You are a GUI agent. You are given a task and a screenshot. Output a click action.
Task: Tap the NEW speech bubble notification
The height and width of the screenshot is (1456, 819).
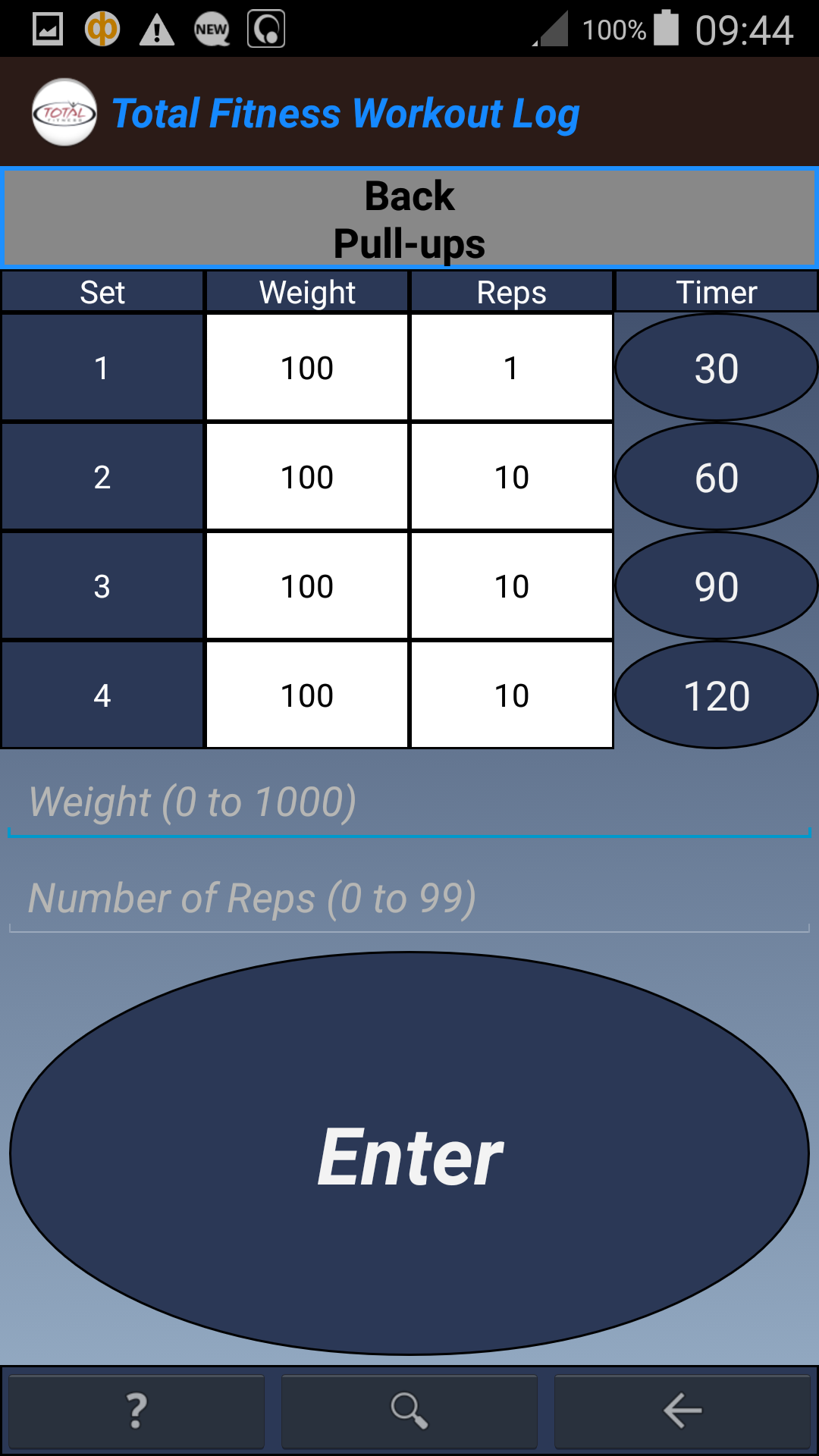(x=211, y=29)
